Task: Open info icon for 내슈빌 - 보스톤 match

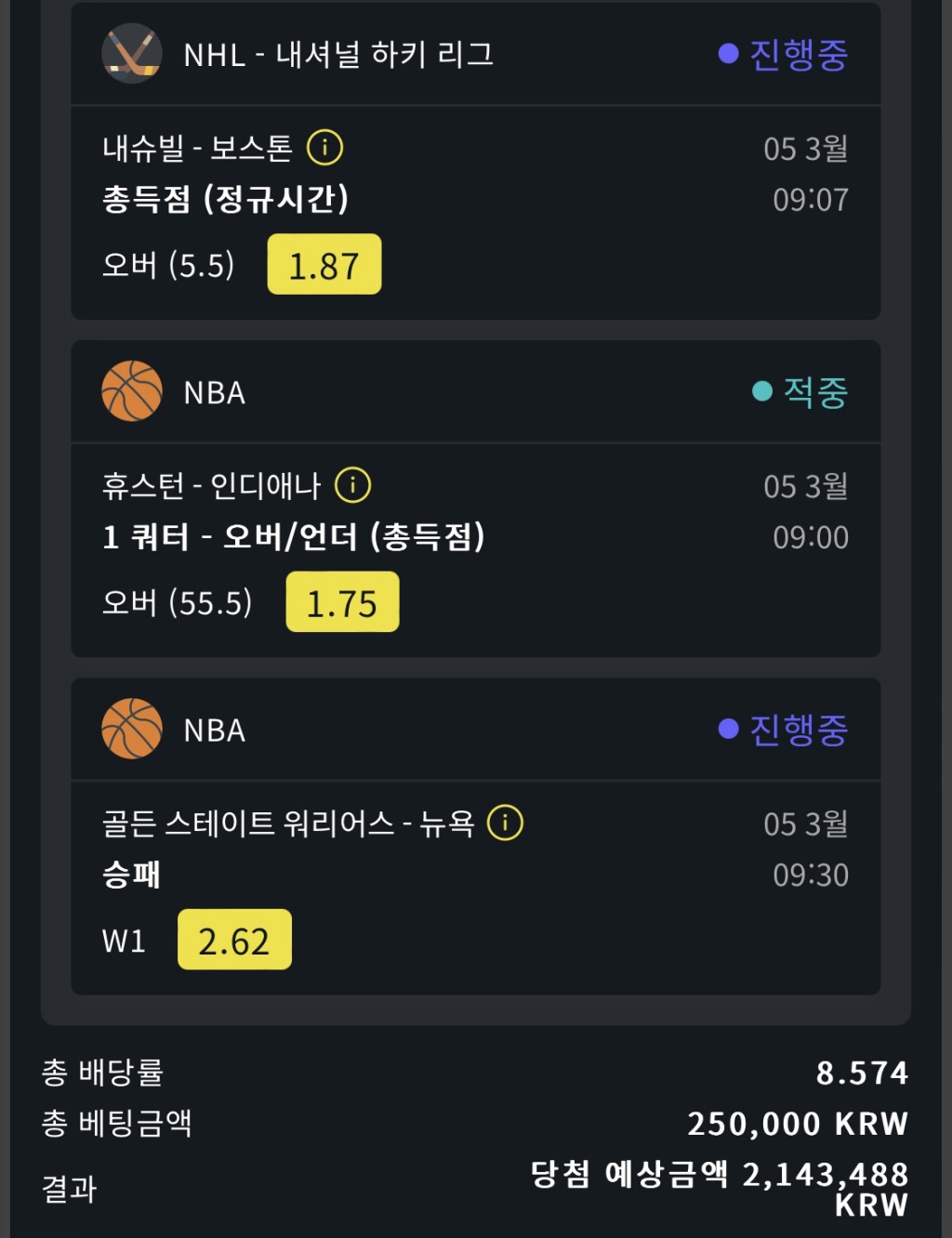Action: (324, 147)
